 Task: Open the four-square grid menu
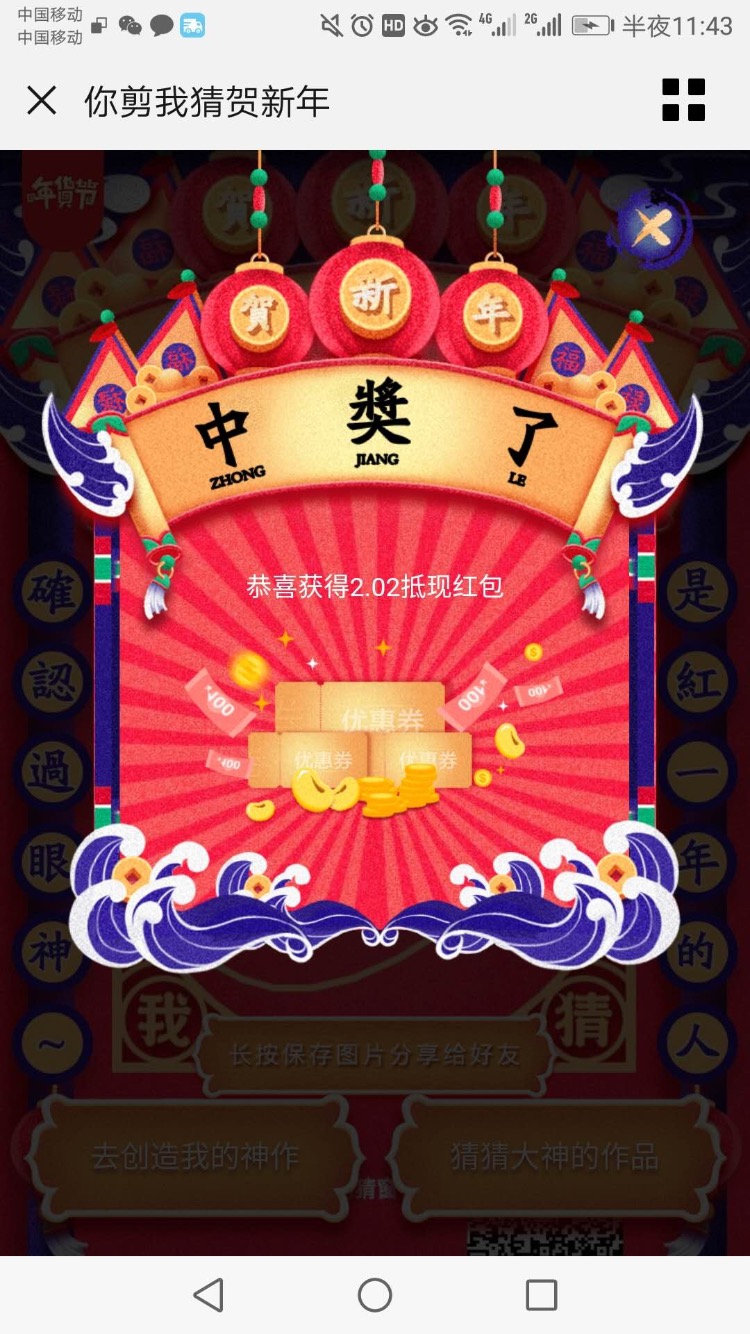(x=683, y=100)
